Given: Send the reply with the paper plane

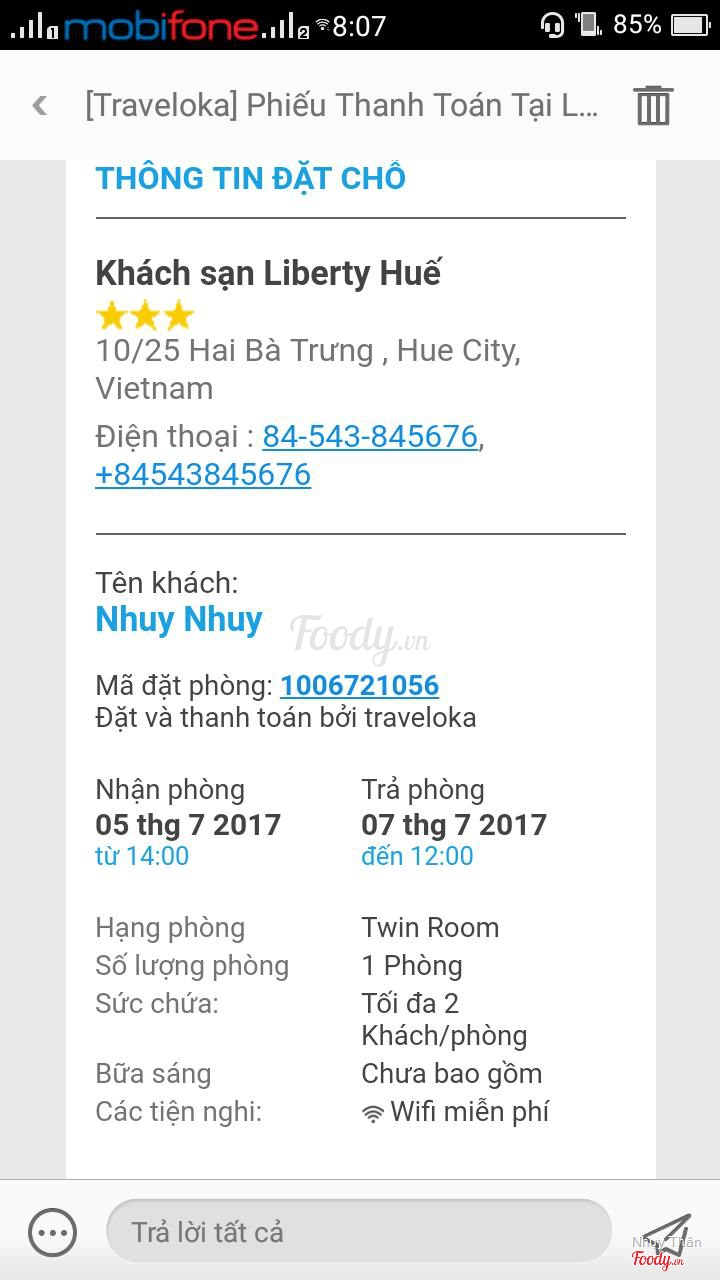Looking at the screenshot, I should [x=665, y=1234].
